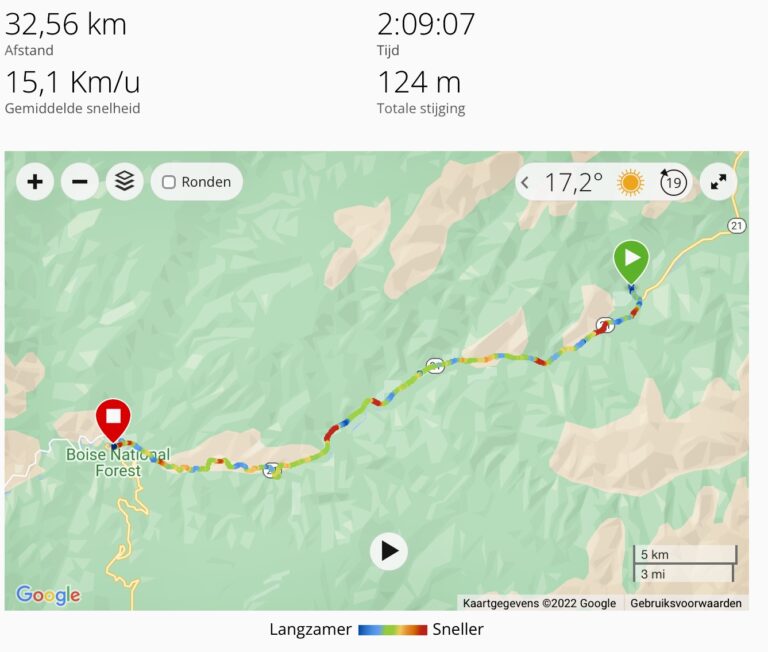Zoom in on the map
This screenshot has width=768, height=652.
coord(35,182)
